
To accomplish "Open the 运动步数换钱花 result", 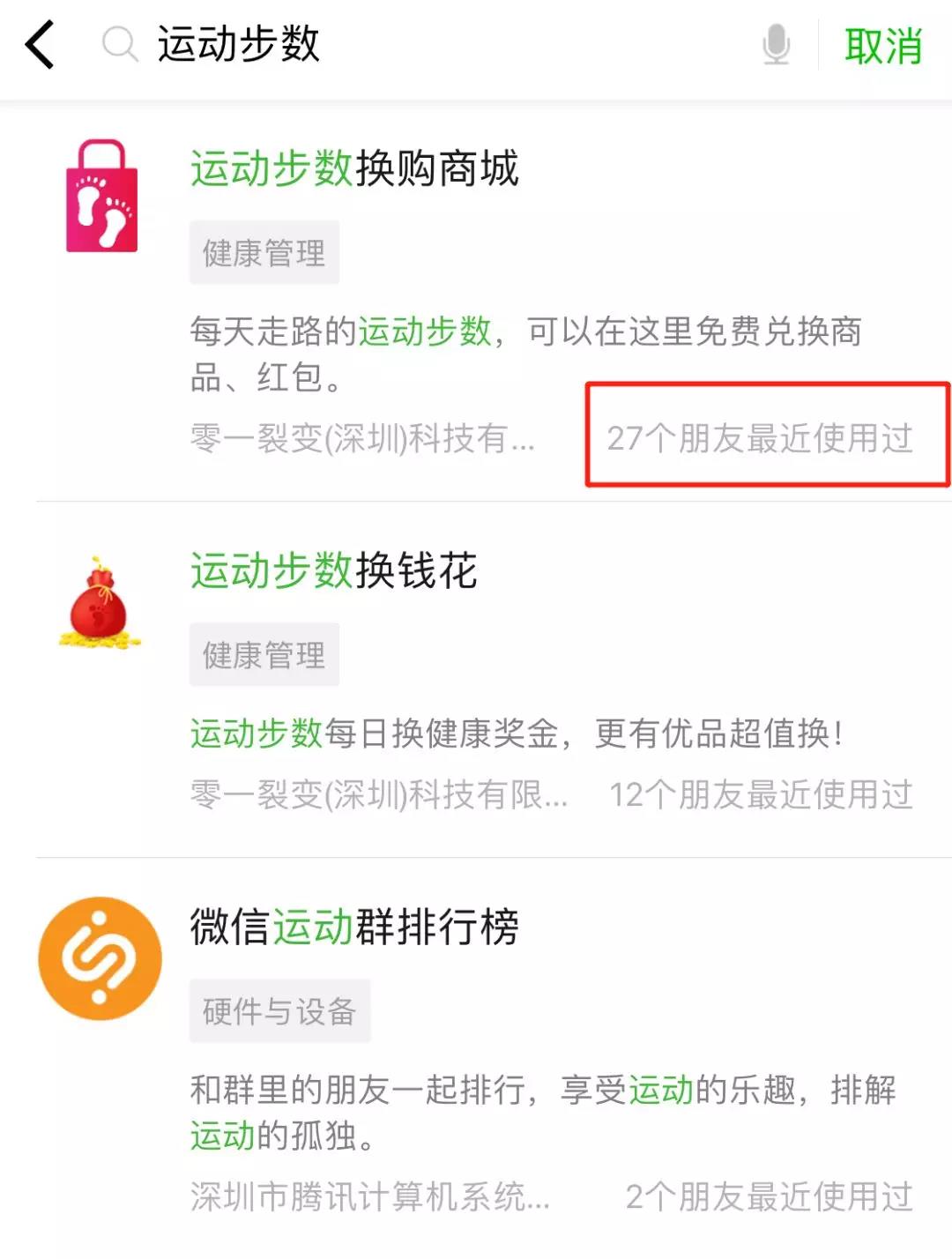I will (x=334, y=570).
